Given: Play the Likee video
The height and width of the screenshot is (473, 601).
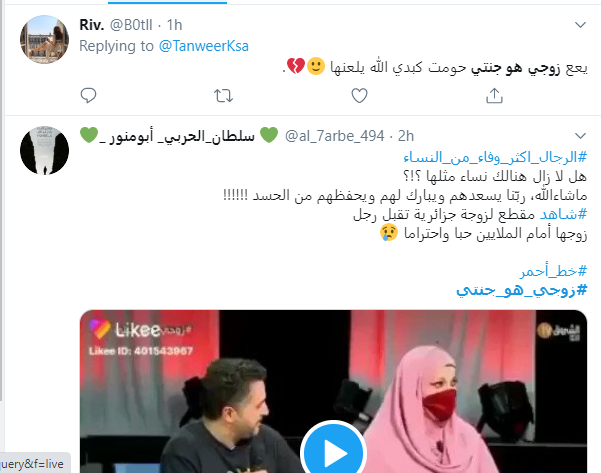Looking at the screenshot, I should coord(334,450).
